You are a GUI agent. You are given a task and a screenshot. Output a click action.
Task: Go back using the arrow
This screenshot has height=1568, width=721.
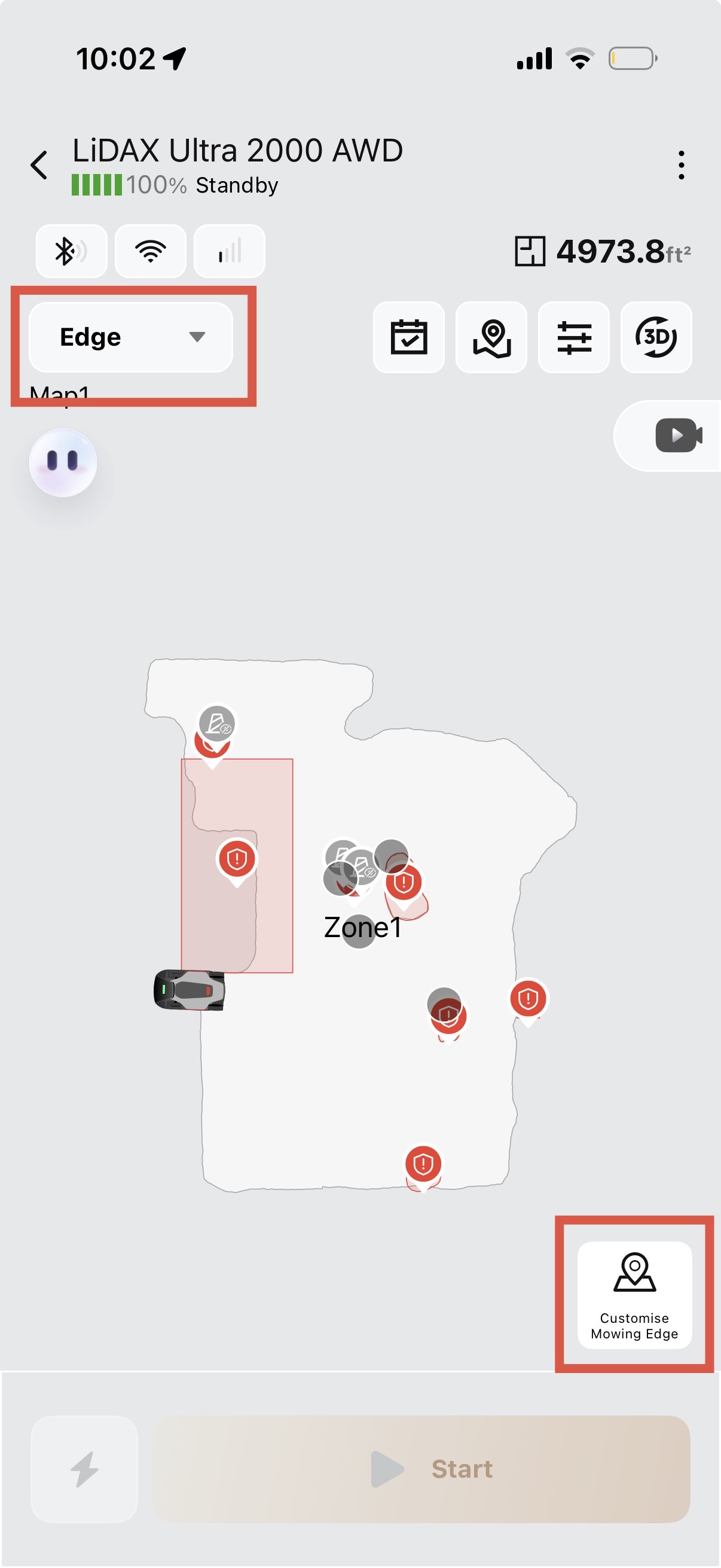click(x=39, y=165)
